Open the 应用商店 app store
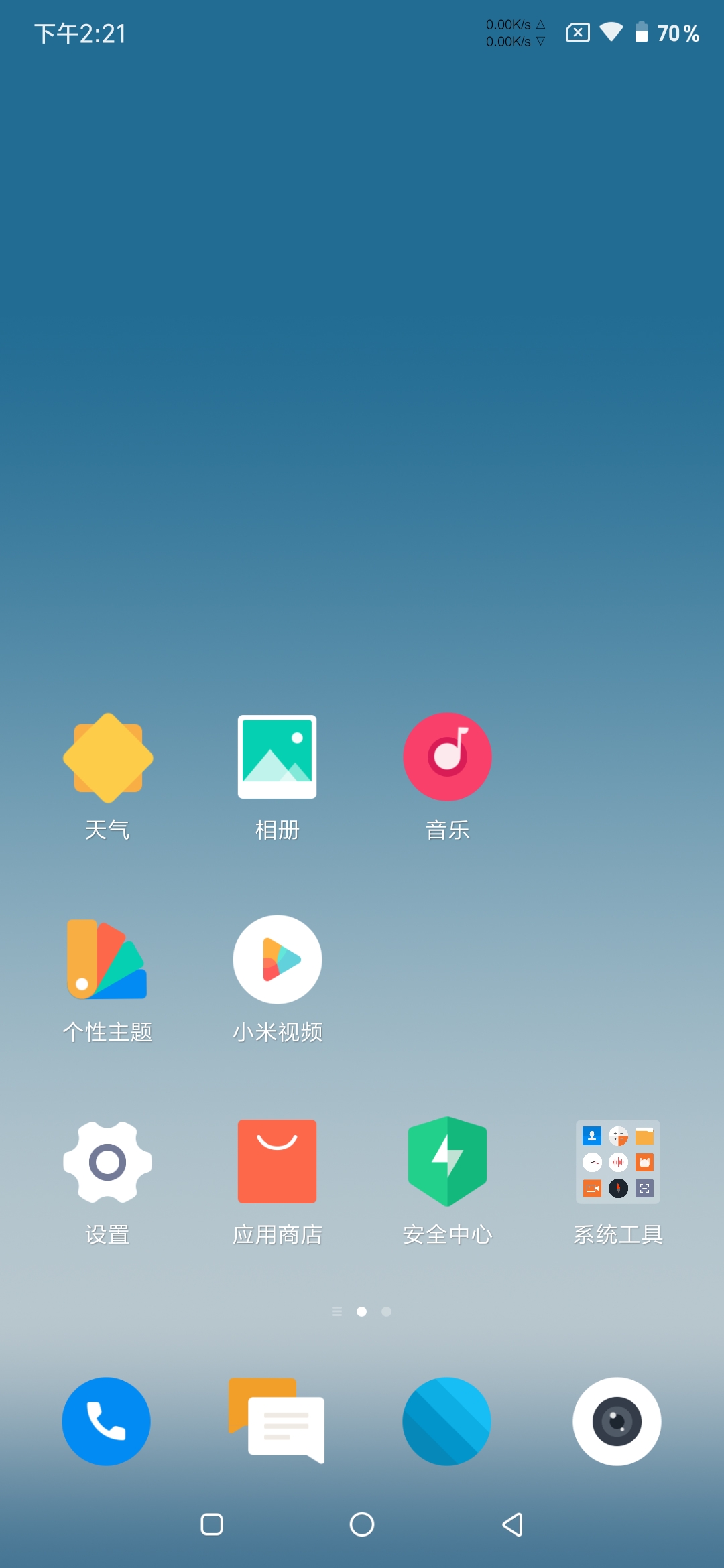The width and height of the screenshot is (724, 1568). 277,1162
